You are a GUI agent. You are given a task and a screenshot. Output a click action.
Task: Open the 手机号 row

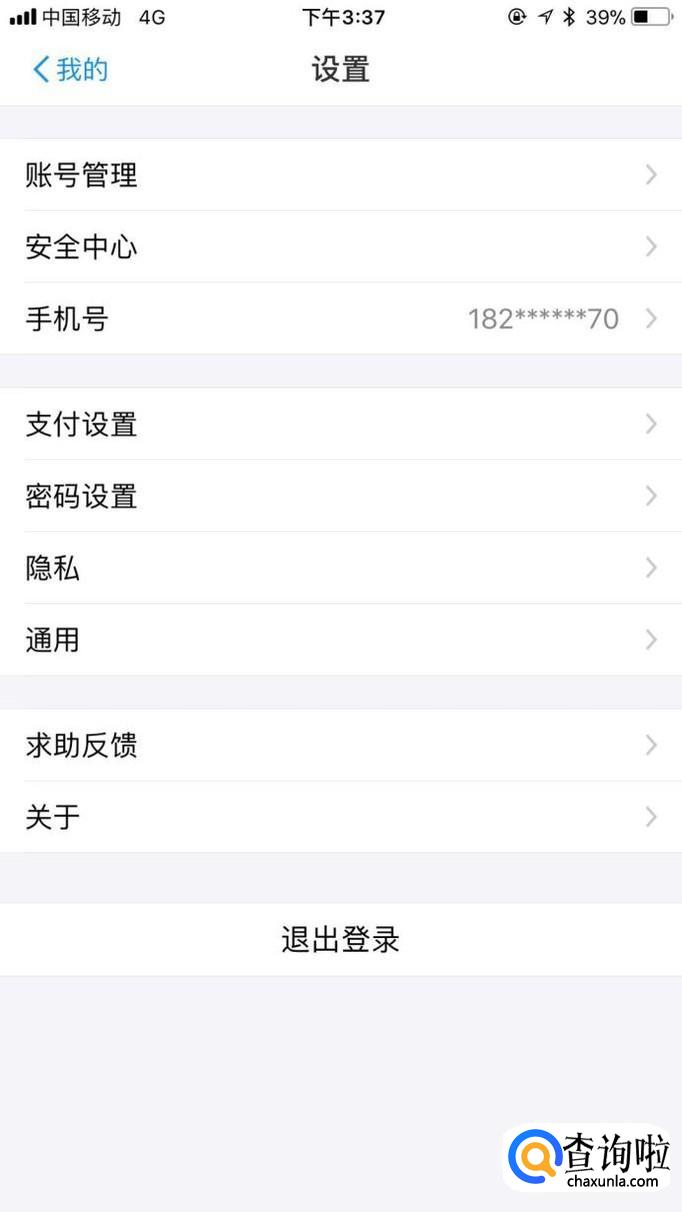340,319
